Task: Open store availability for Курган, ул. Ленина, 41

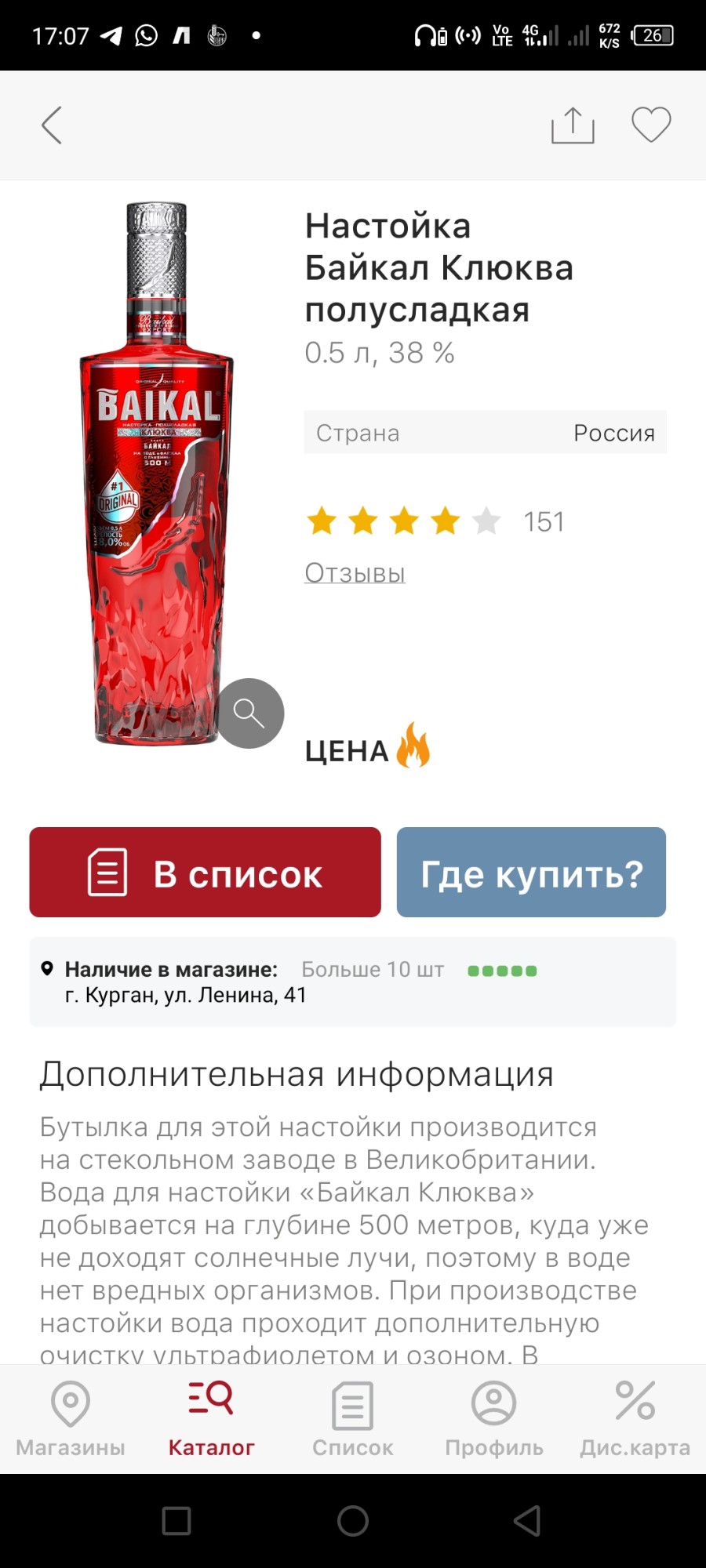Action: 352,982
